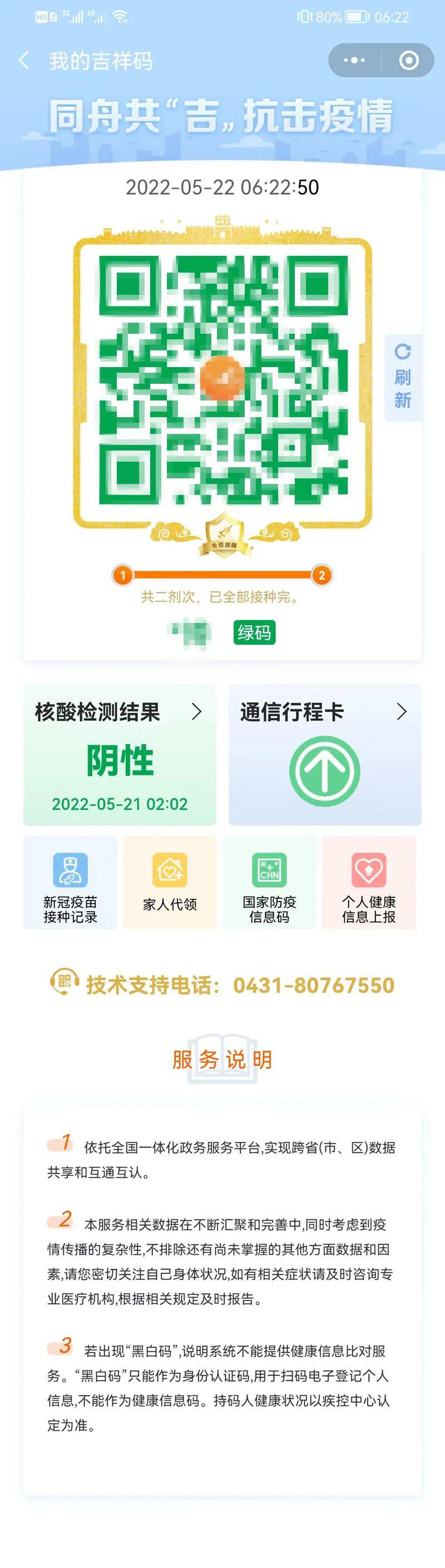Open 通信行程卡 card
The height and width of the screenshot is (1568, 445).
pos(324,755)
